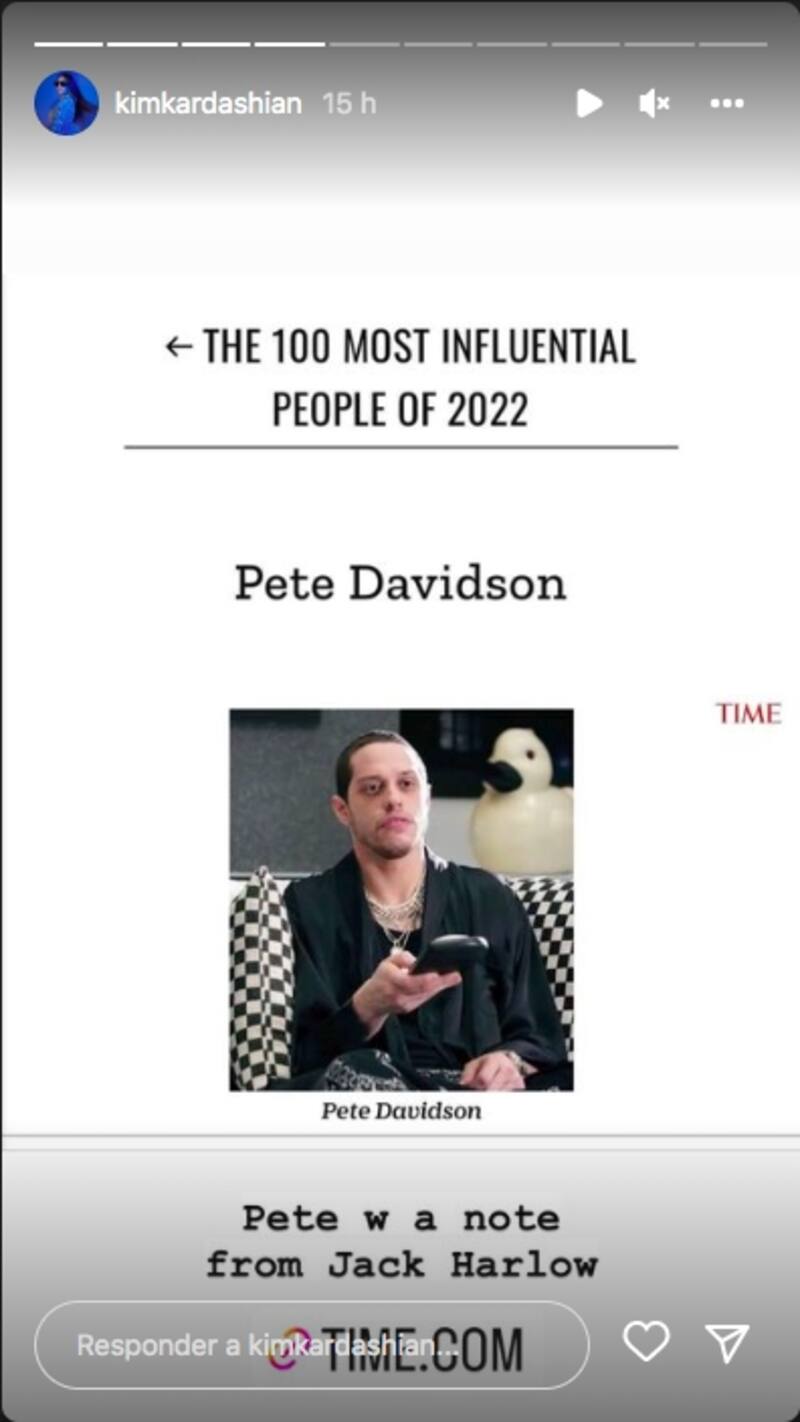Unmute the story audio

coord(654,103)
